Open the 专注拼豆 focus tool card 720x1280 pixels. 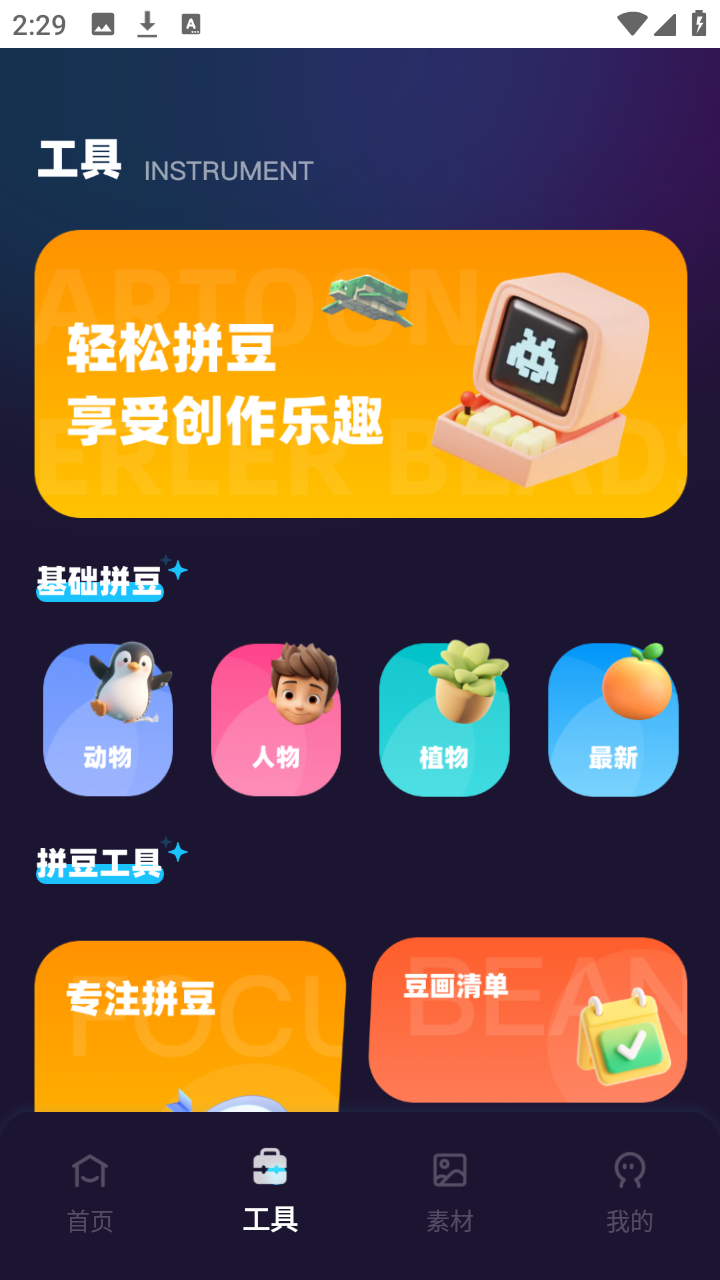pos(190,1020)
